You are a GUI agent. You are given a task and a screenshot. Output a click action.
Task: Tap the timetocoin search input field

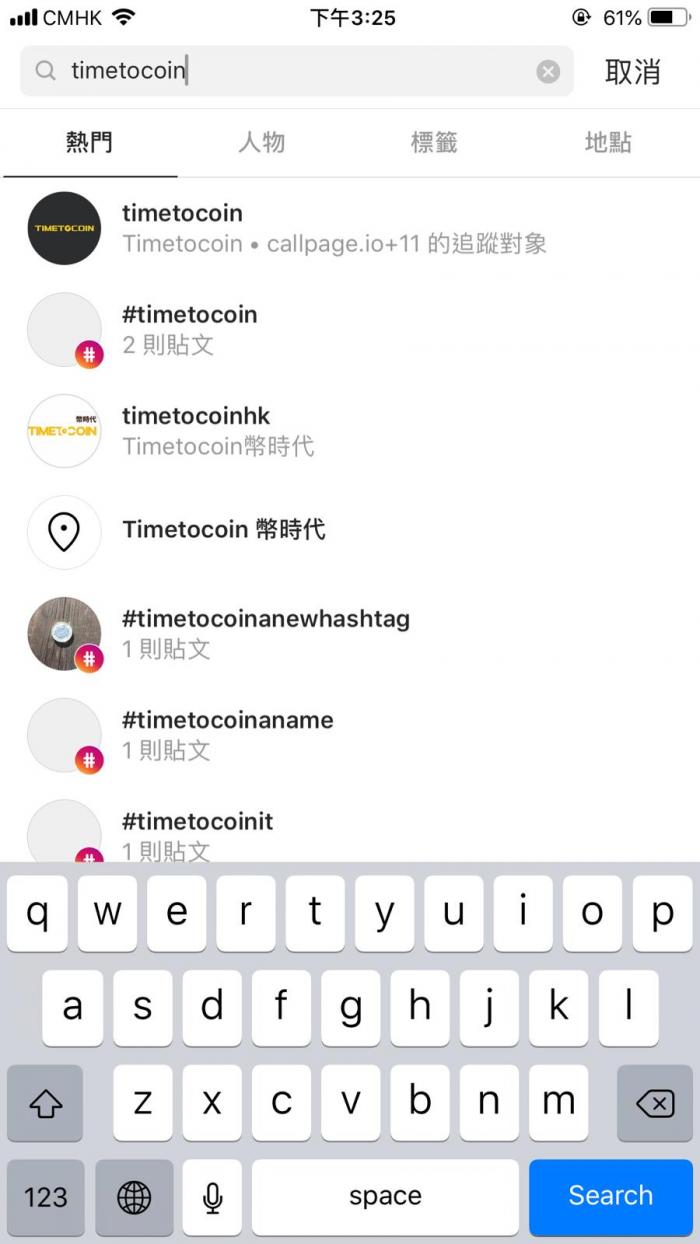coord(300,71)
